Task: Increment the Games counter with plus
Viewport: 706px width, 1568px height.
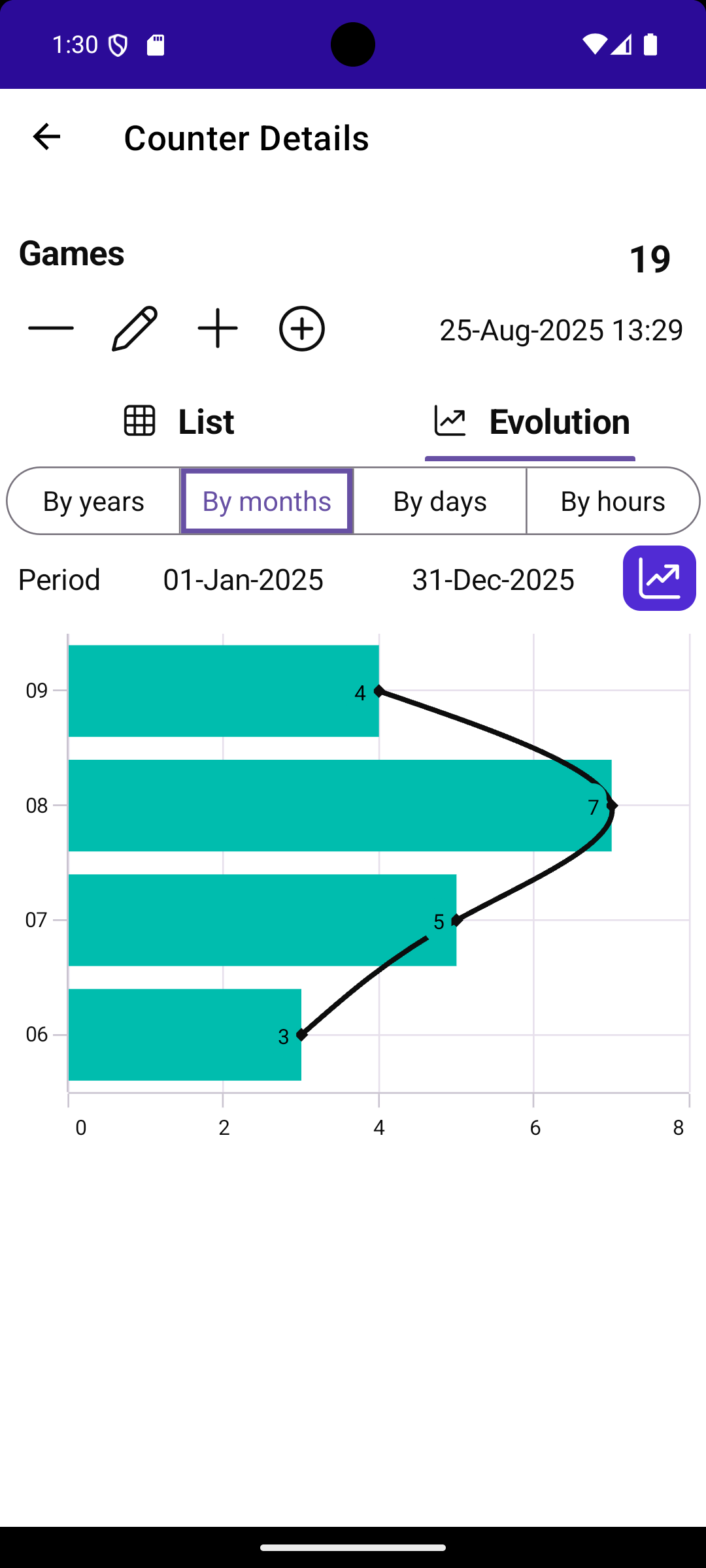Action: pyautogui.click(x=218, y=329)
